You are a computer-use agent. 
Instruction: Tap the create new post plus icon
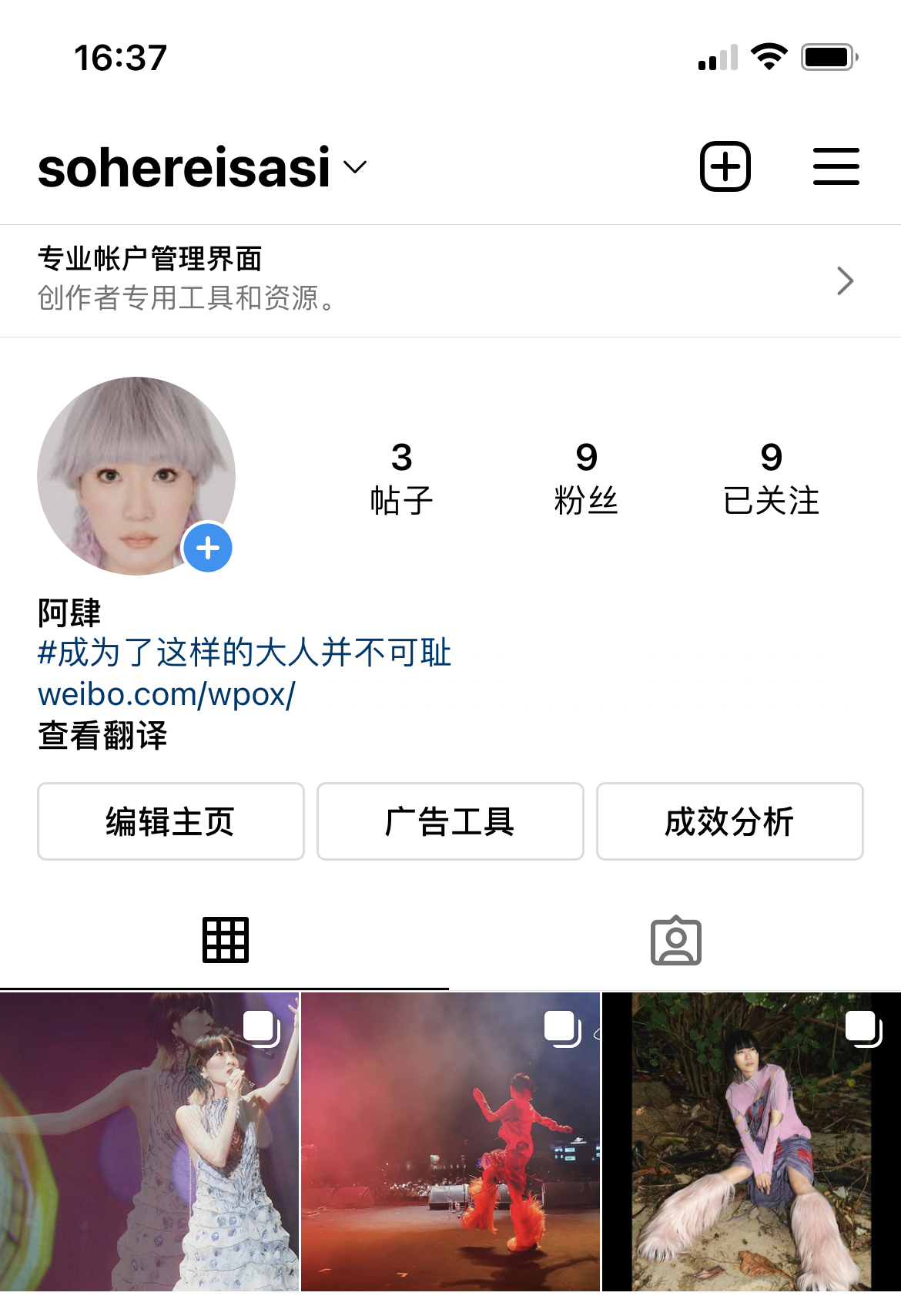725,166
